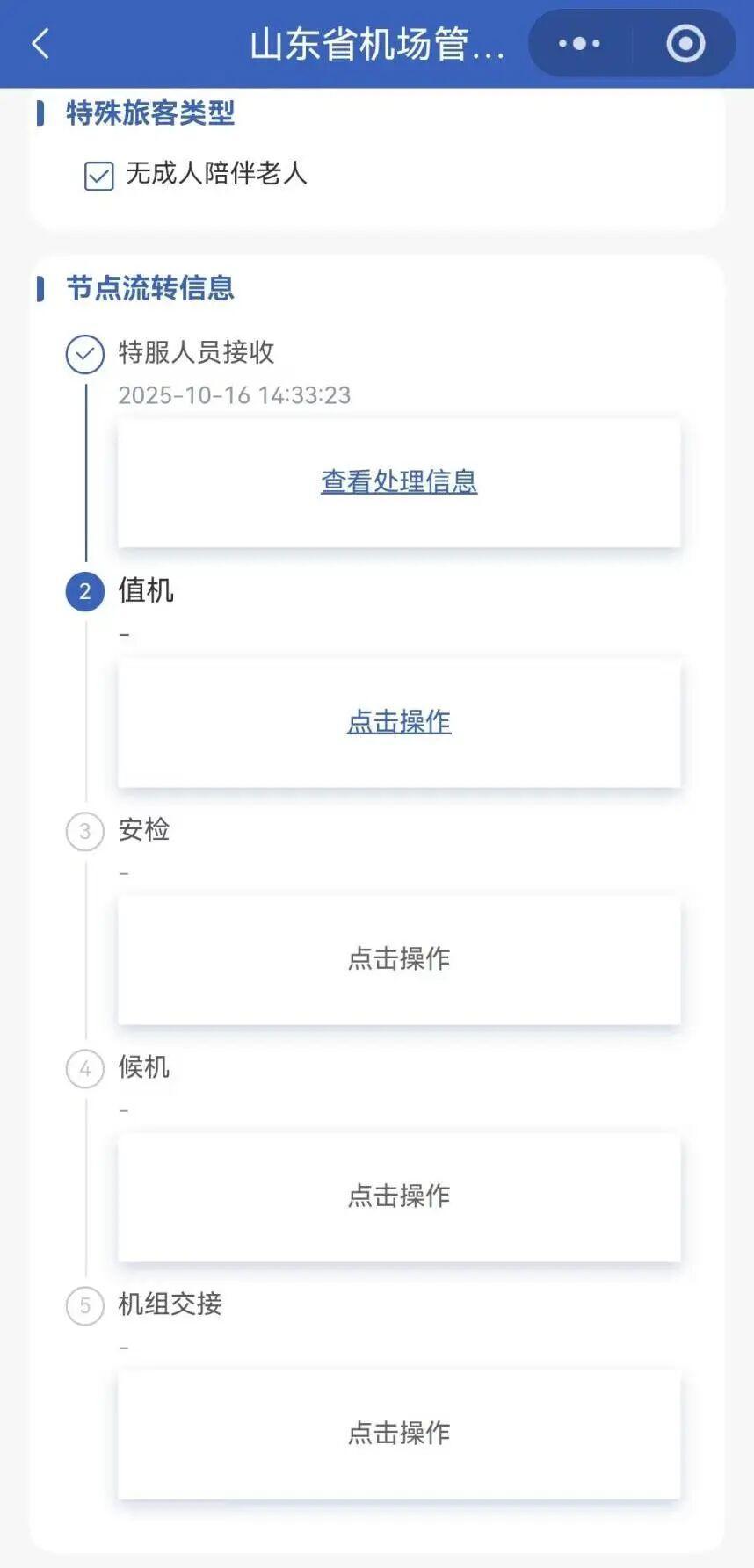The height and width of the screenshot is (1568, 754).
Task: Close the mini program with the circle icon
Action: point(685,43)
